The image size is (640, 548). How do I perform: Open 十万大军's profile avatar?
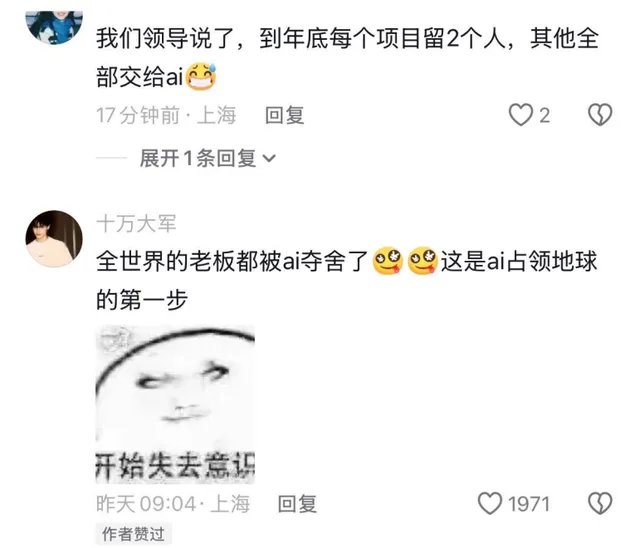(x=51, y=239)
